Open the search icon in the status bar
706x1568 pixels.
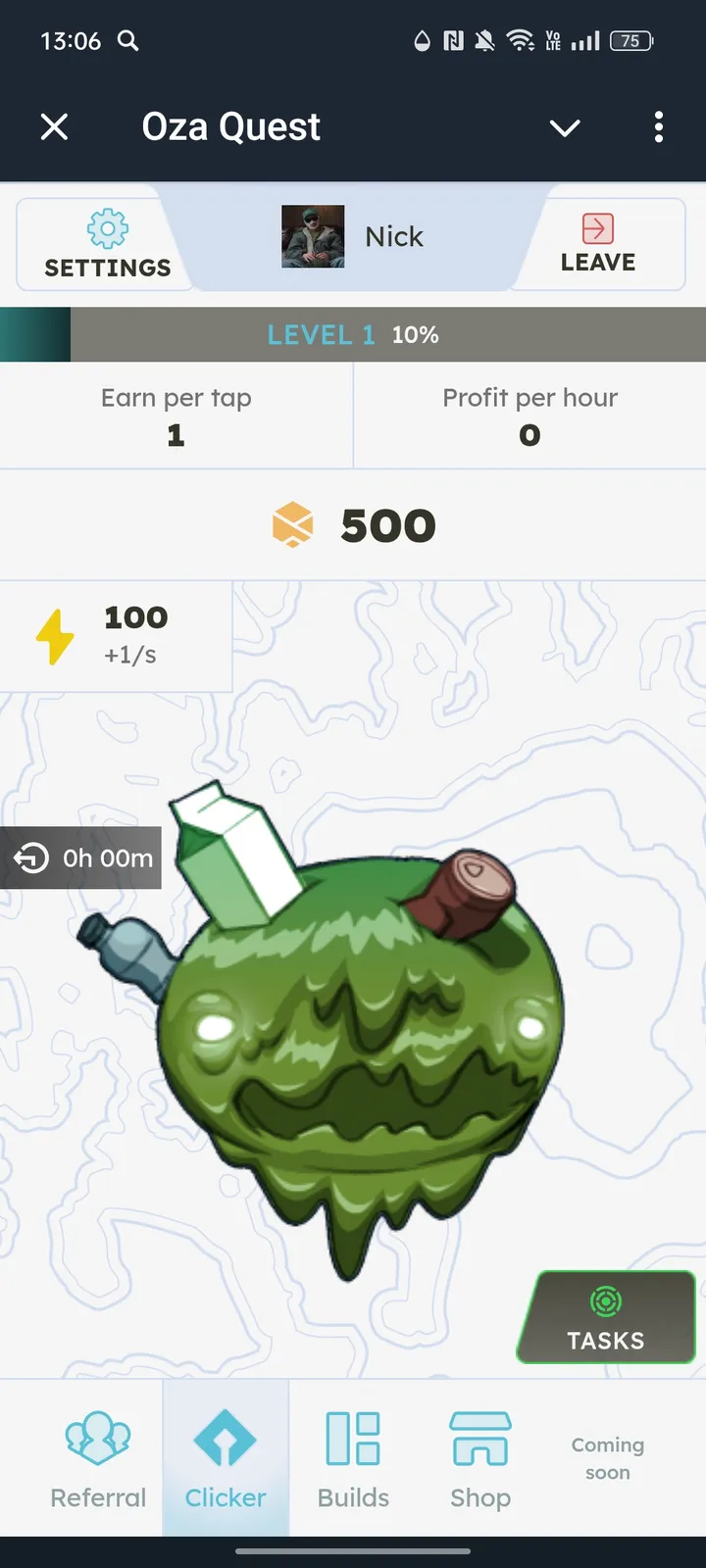point(127,41)
